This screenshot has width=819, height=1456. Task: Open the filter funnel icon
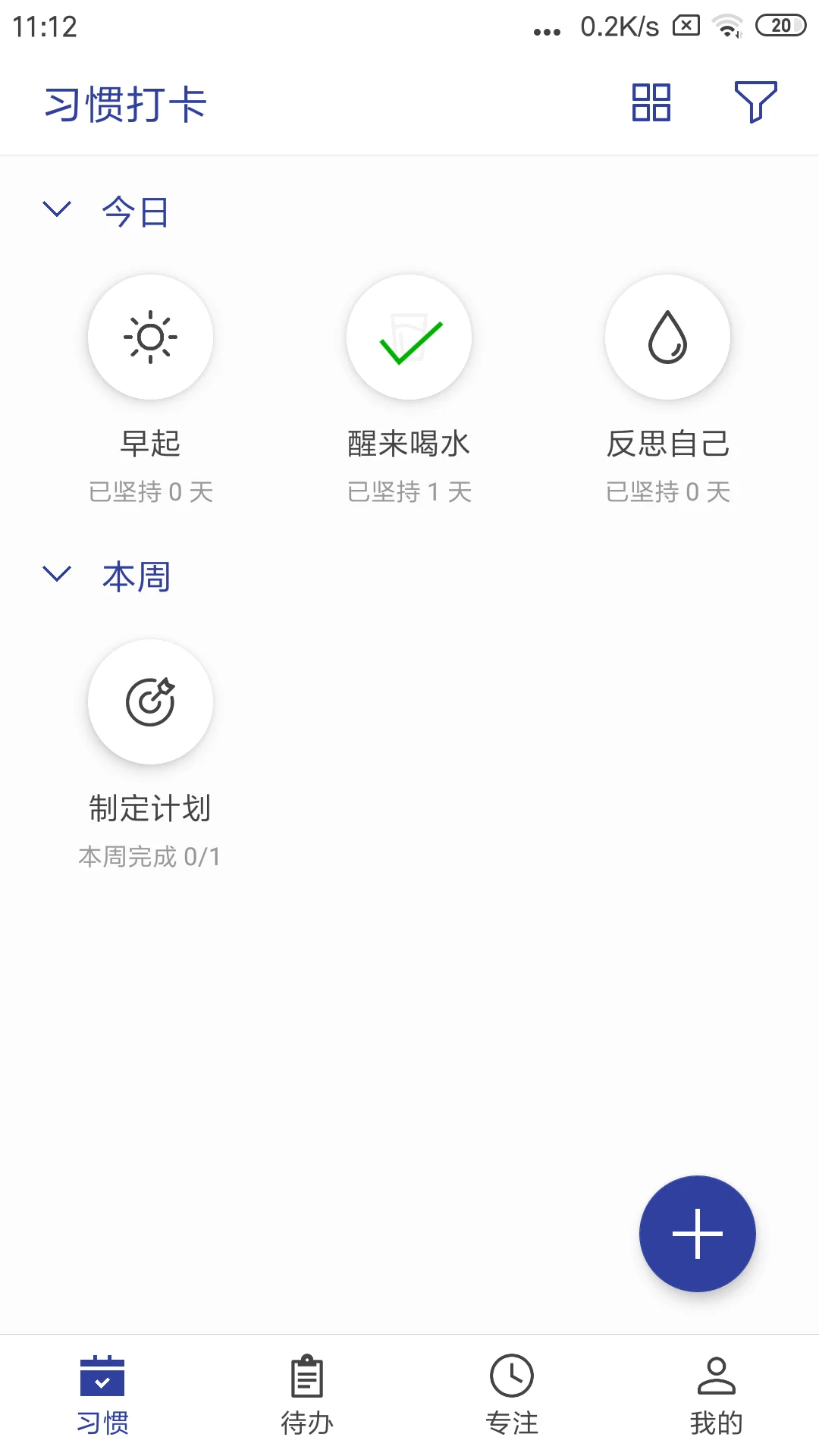coord(755,102)
